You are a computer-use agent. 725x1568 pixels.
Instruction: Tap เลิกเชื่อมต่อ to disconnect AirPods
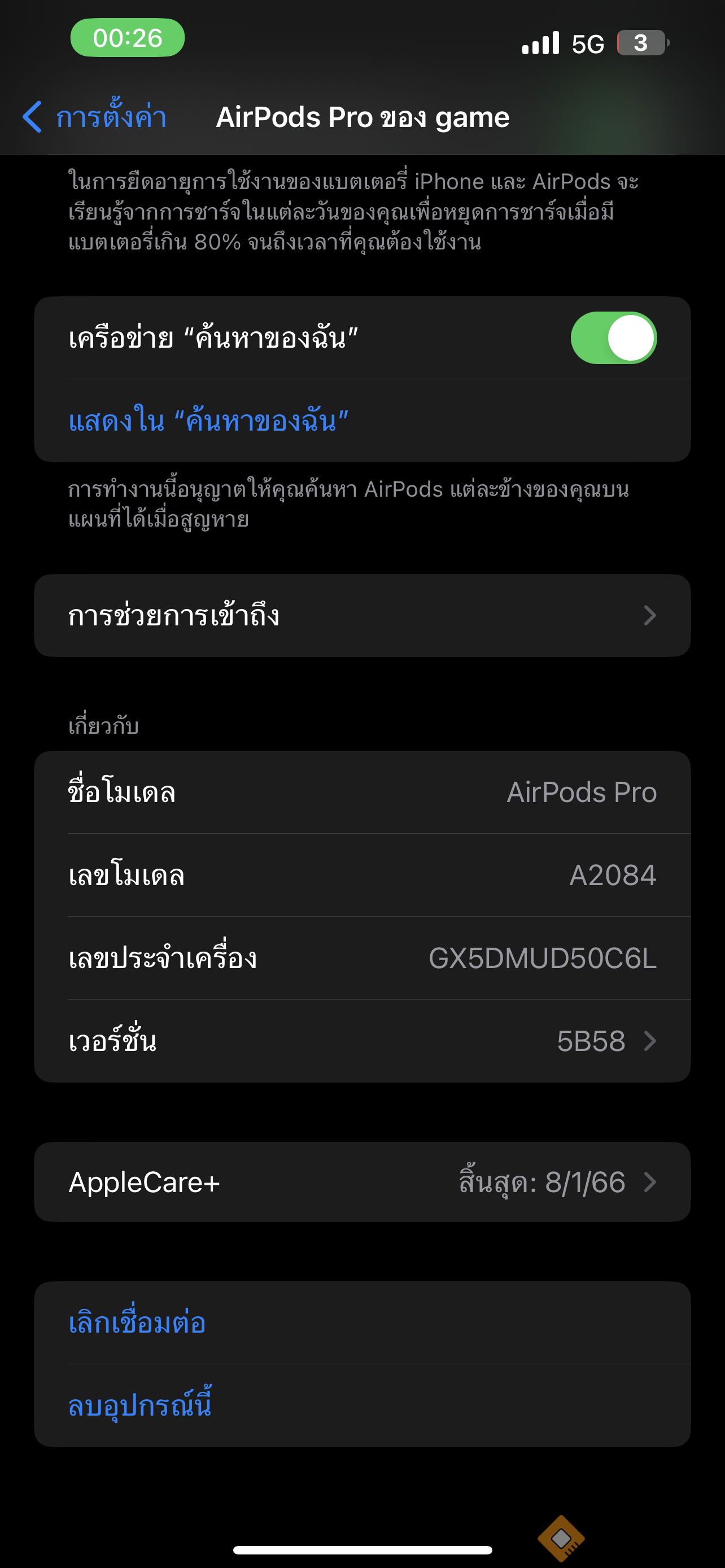pyautogui.click(x=137, y=1323)
